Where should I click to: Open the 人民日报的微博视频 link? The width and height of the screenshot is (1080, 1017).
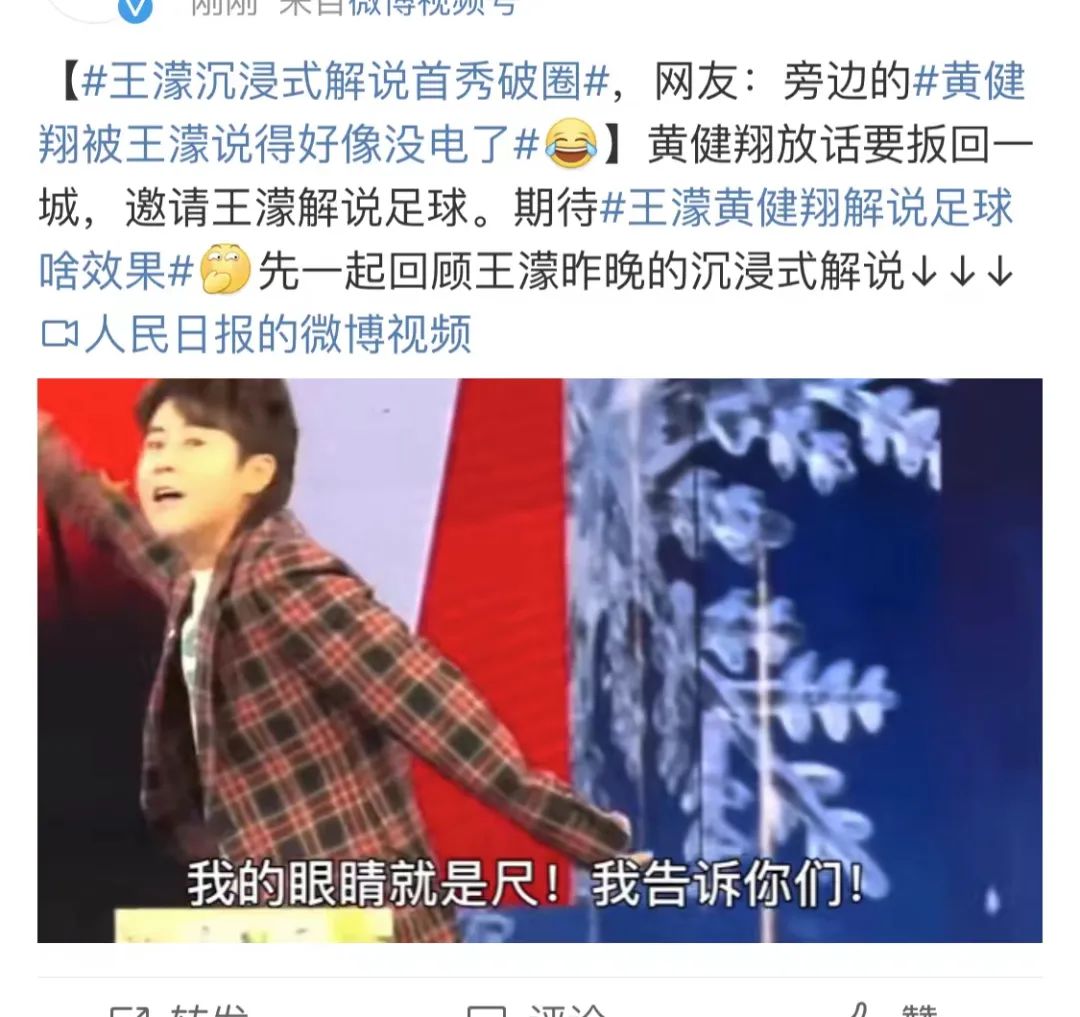click(x=256, y=334)
